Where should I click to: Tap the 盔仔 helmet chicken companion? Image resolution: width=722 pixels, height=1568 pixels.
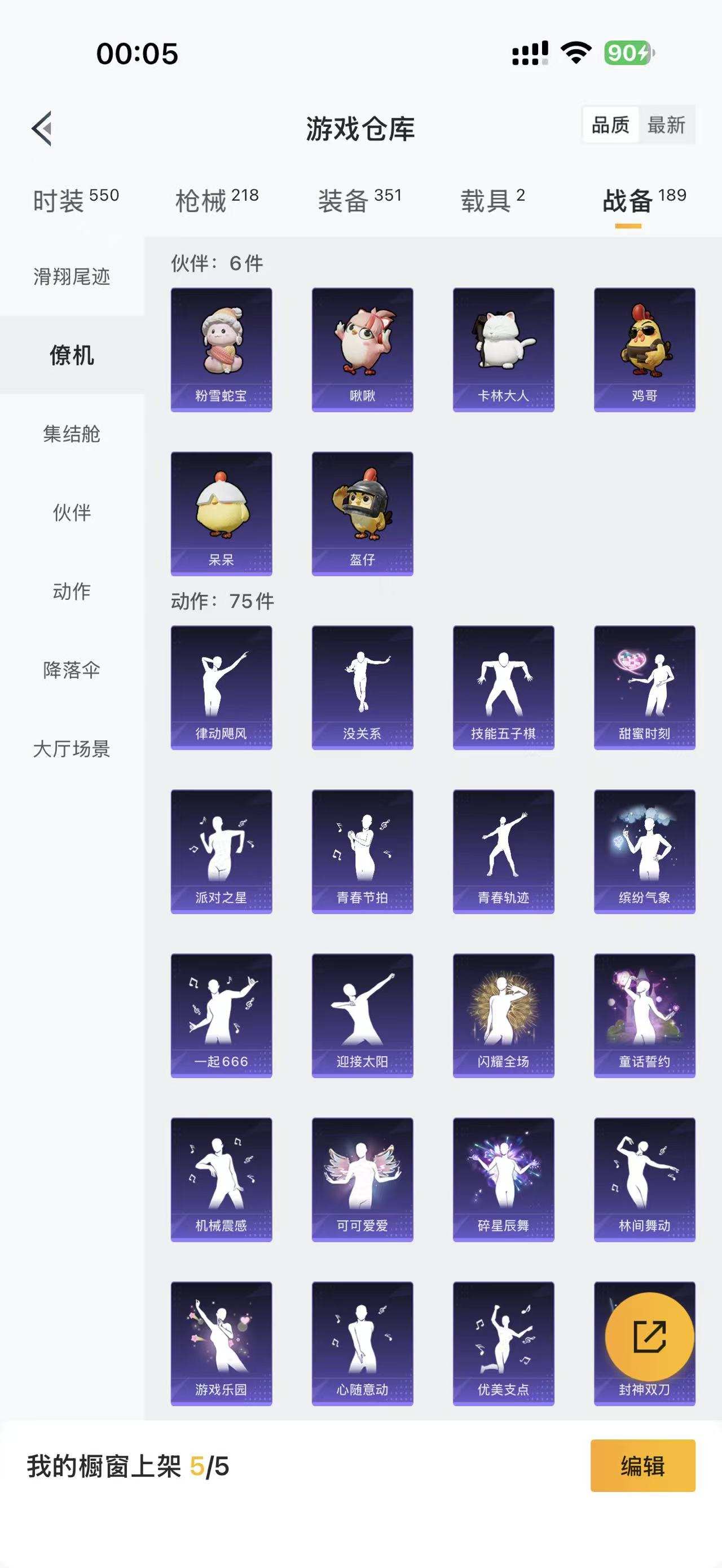coord(362,514)
